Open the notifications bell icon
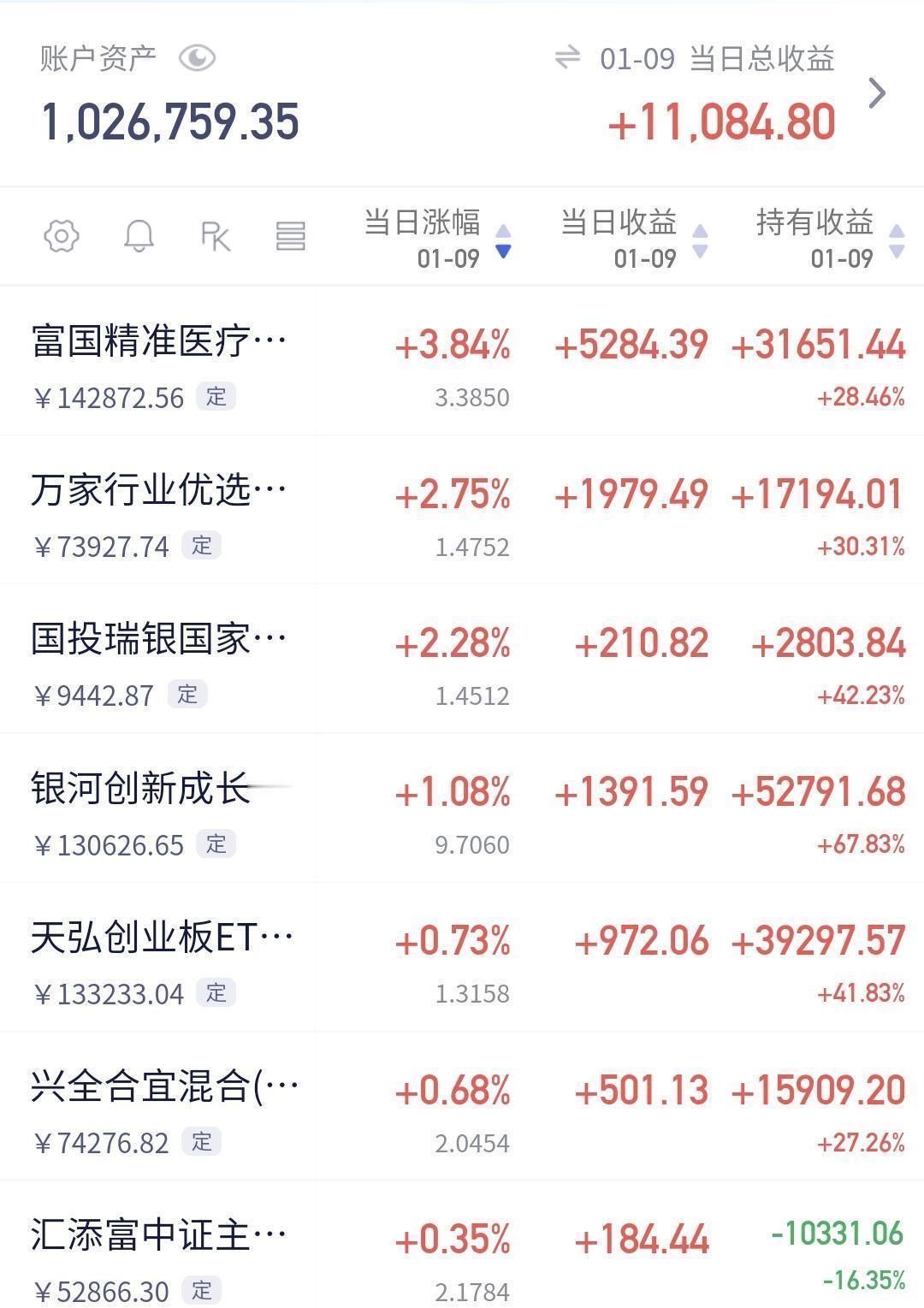 [140, 236]
